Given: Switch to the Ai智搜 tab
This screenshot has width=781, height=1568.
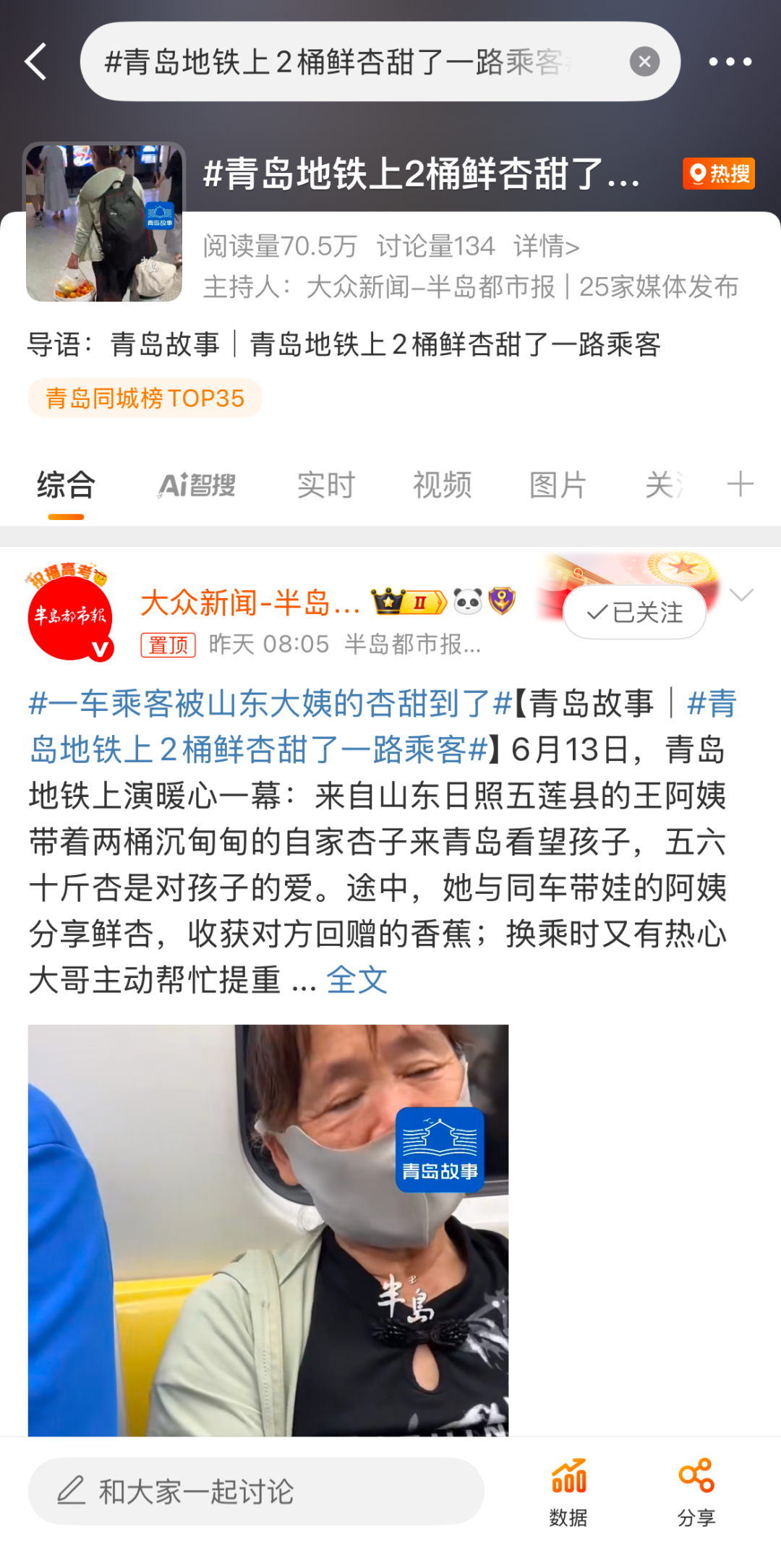Looking at the screenshot, I should coord(197,485).
